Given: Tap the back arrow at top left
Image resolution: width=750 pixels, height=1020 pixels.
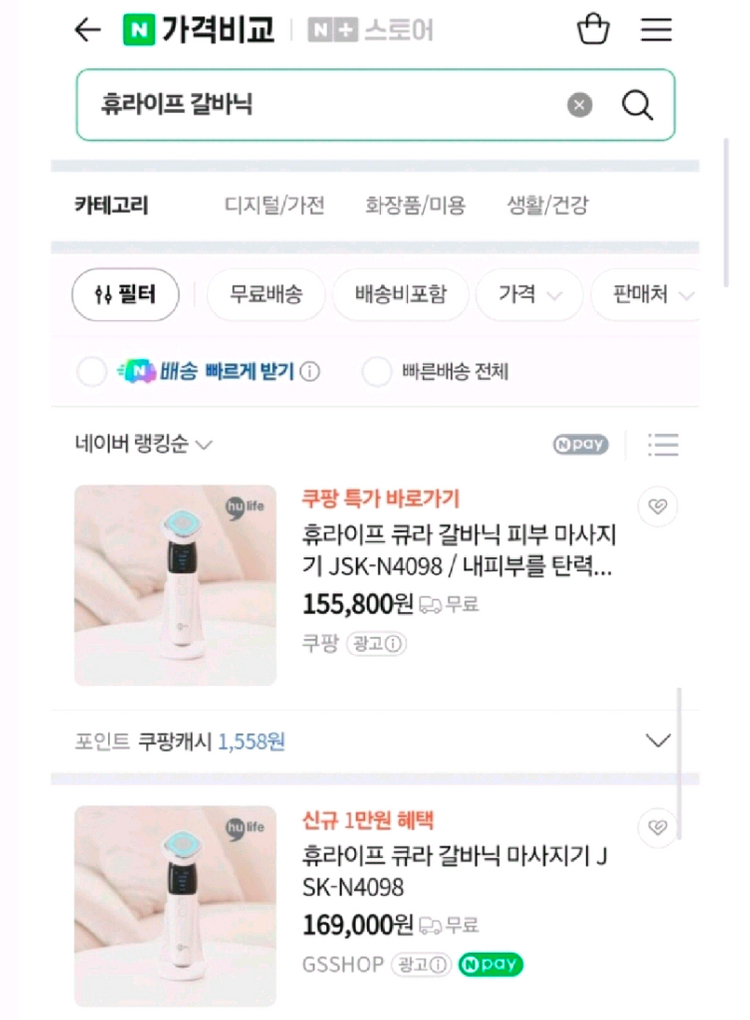Looking at the screenshot, I should [87, 30].
